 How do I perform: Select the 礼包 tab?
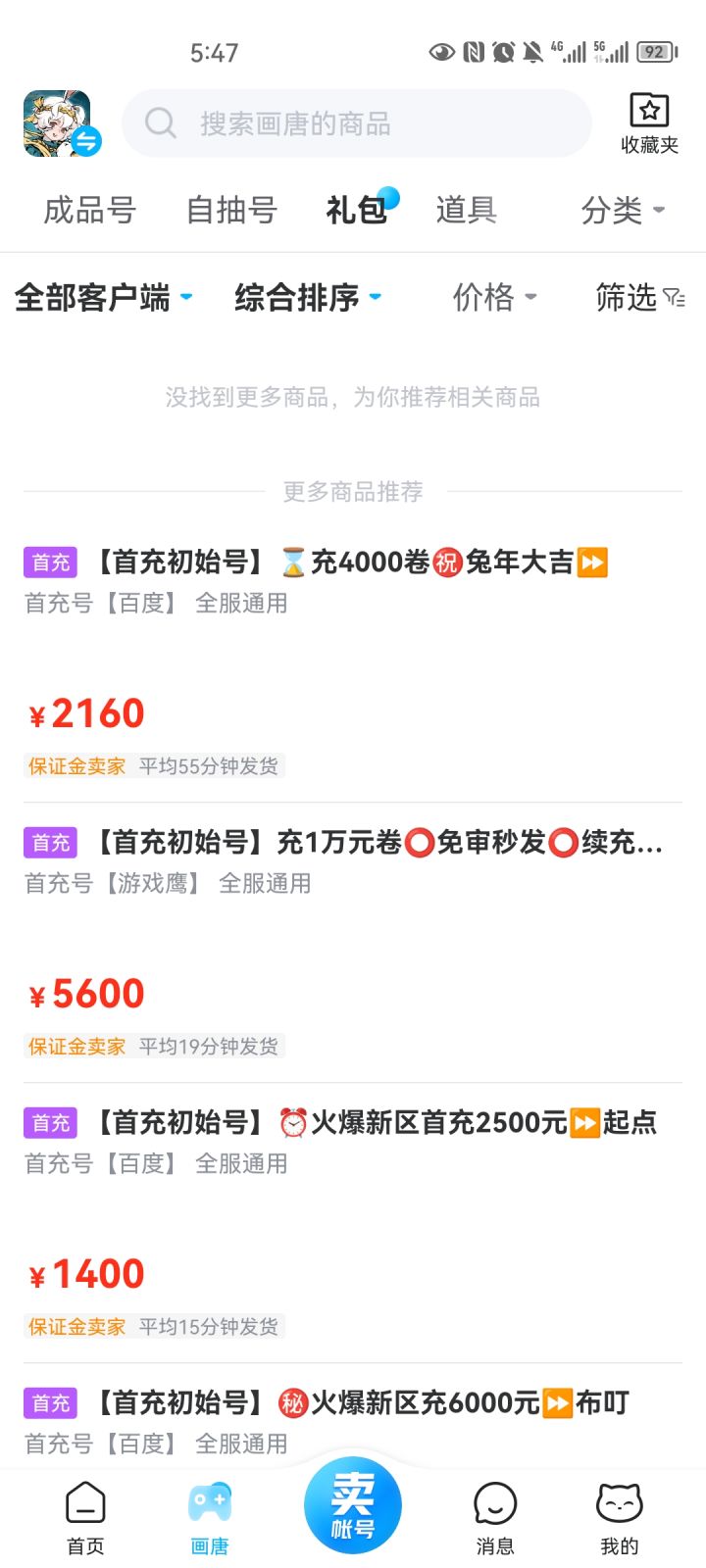pyautogui.click(x=357, y=210)
